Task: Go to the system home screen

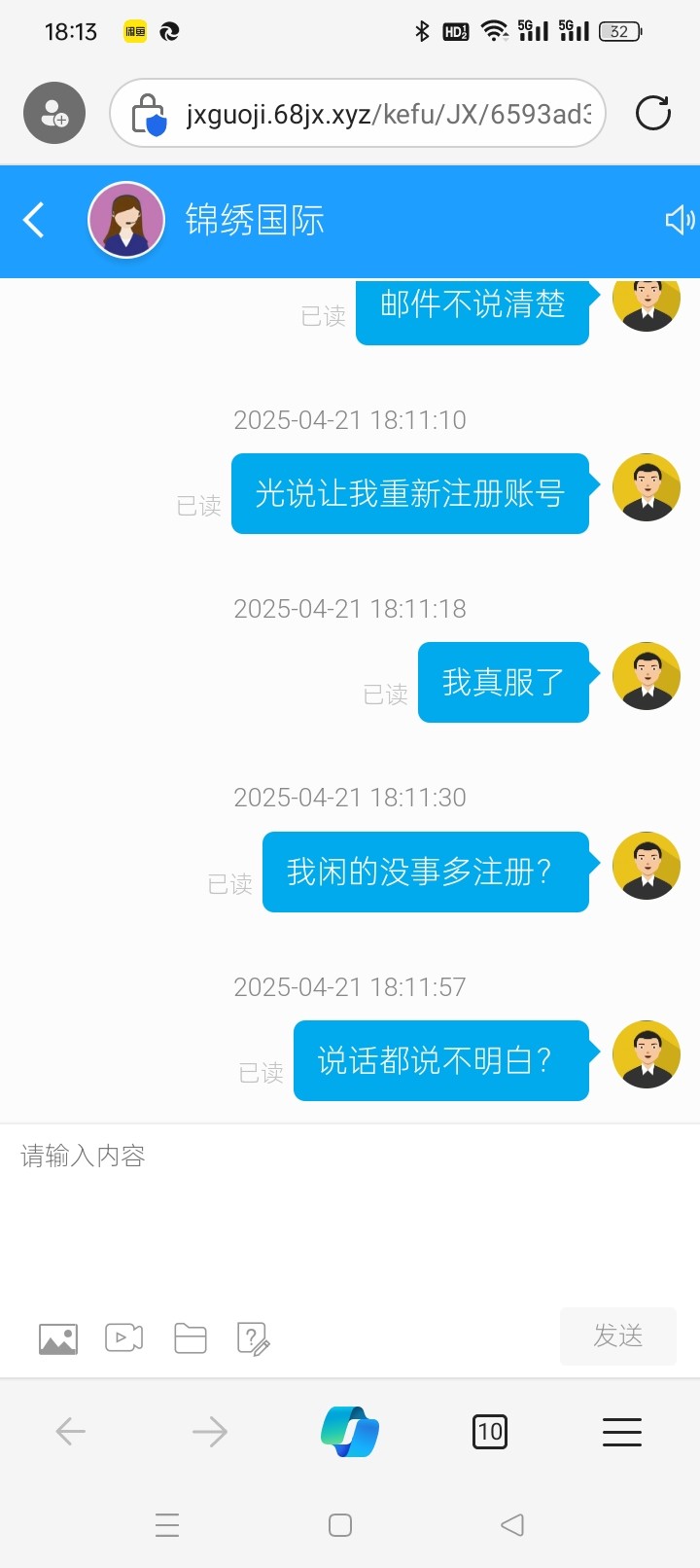Action: (x=340, y=1525)
